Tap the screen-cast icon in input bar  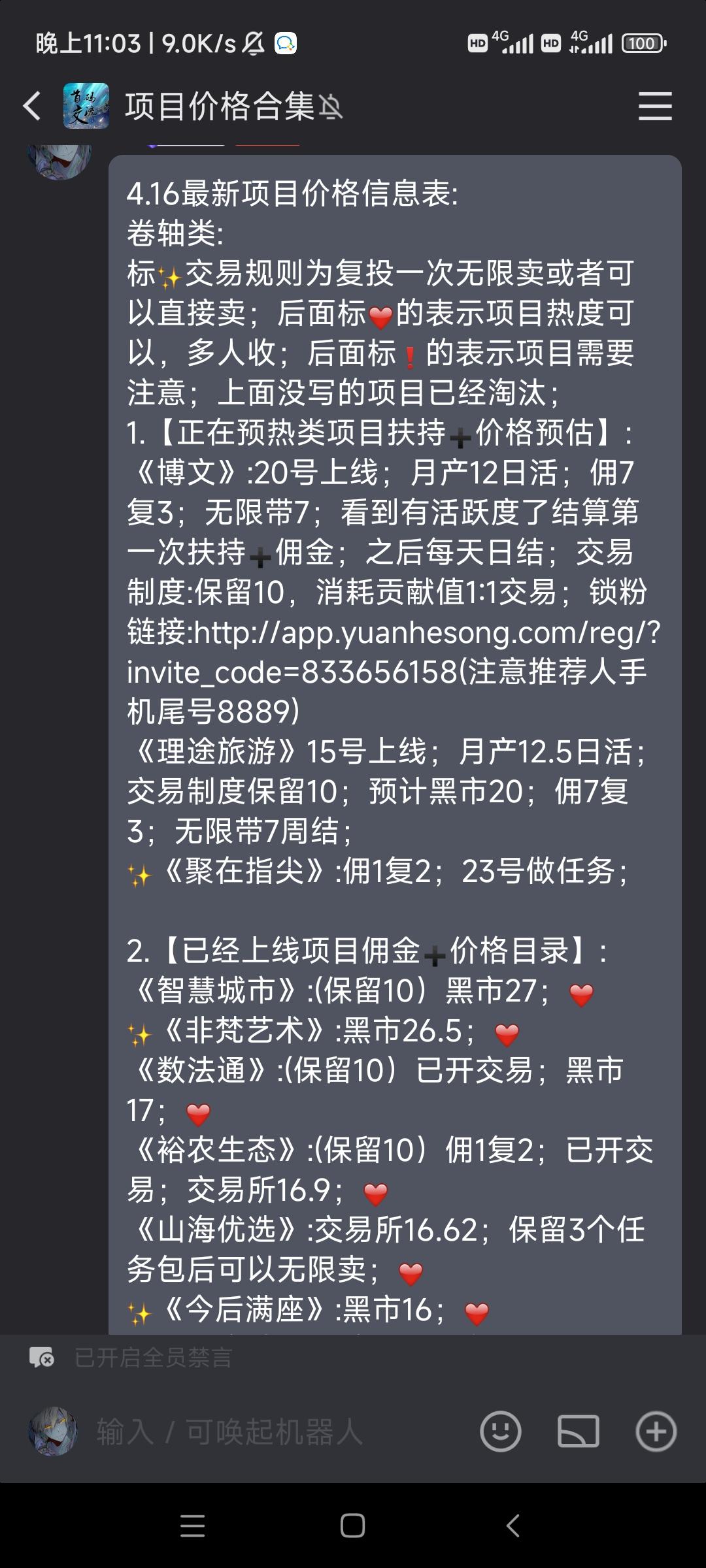coord(579,1432)
